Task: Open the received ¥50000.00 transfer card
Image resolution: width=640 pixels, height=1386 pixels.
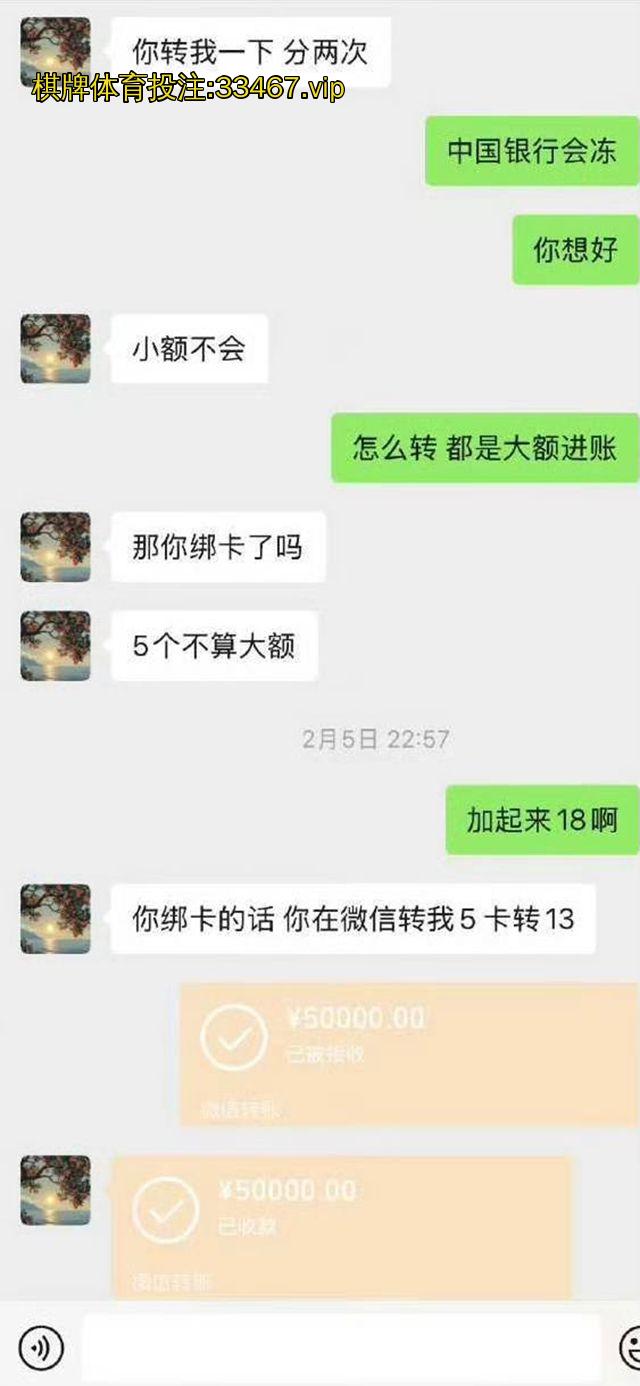Action: (x=340, y=1226)
